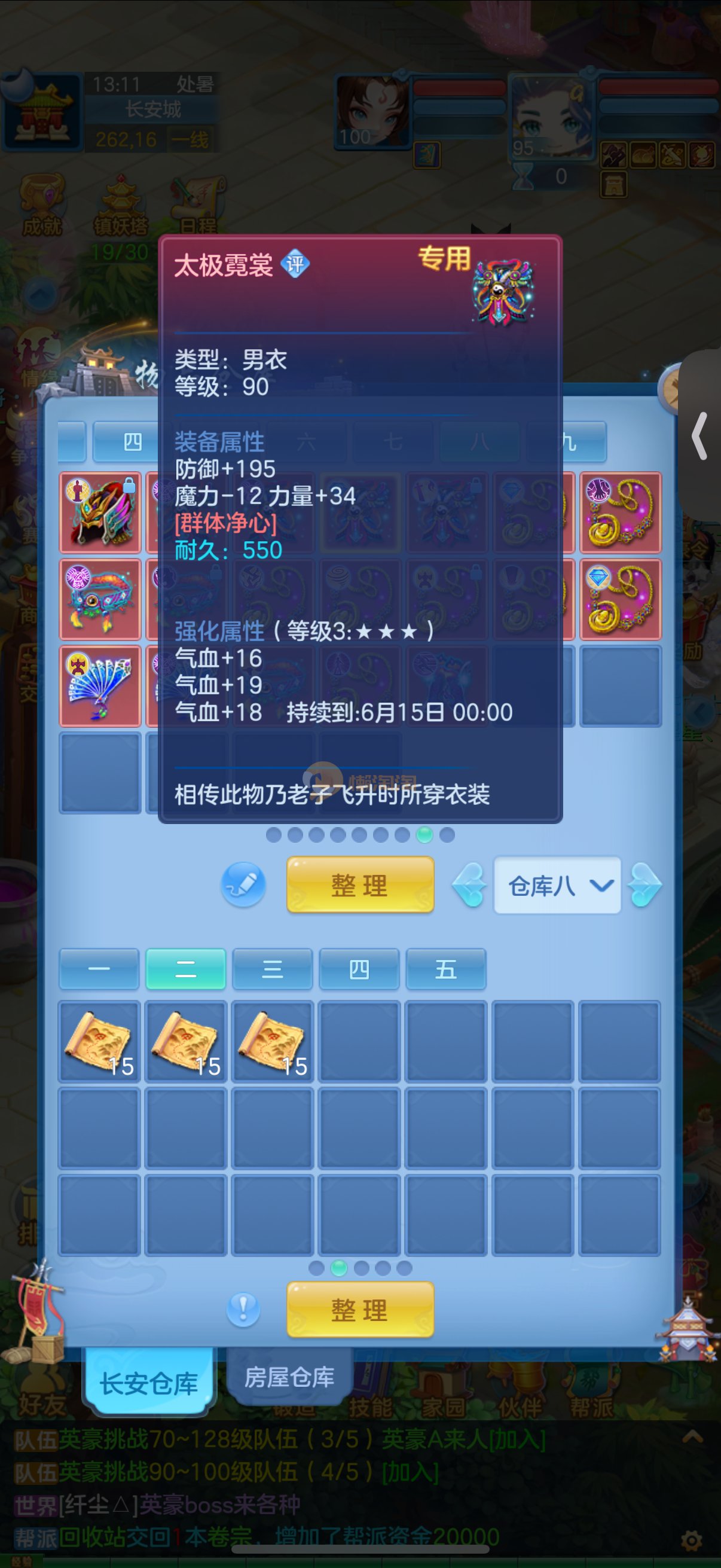The width and height of the screenshot is (721, 1568).
Task: Go to the next warehouse with right arrow
Action: [644, 885]
